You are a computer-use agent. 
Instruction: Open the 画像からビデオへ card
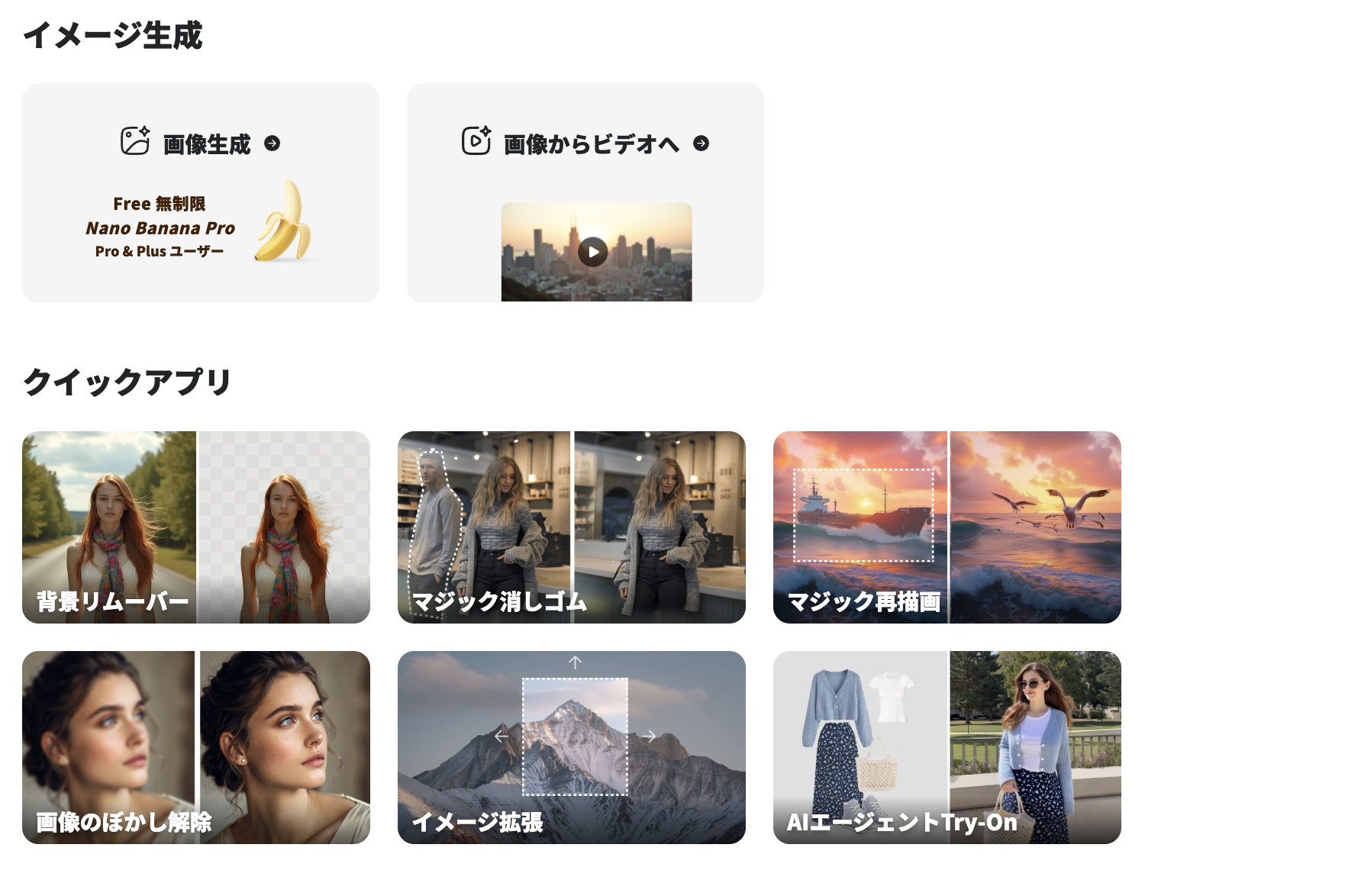[x=585, y=192]
